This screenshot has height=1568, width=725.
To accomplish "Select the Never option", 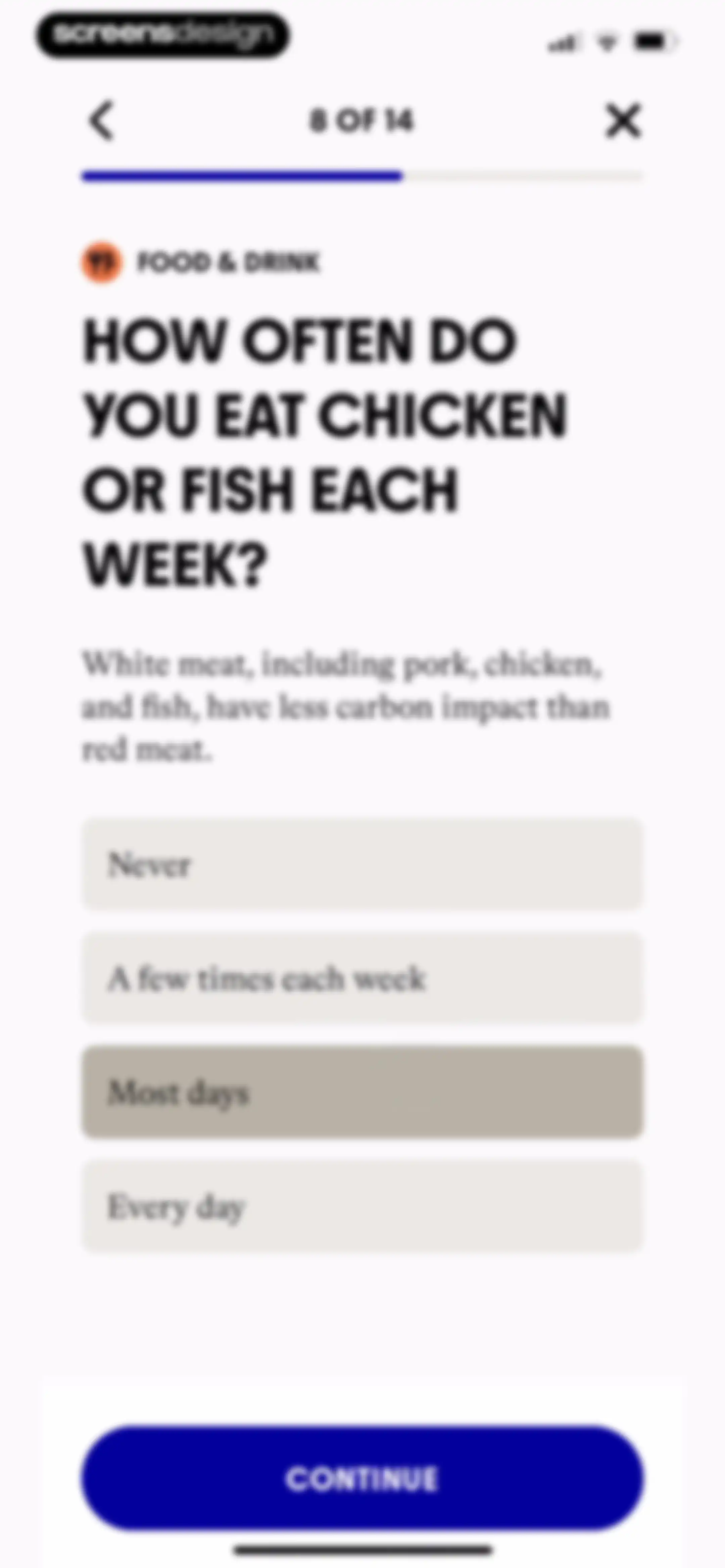I will click(x=362, y=864).
